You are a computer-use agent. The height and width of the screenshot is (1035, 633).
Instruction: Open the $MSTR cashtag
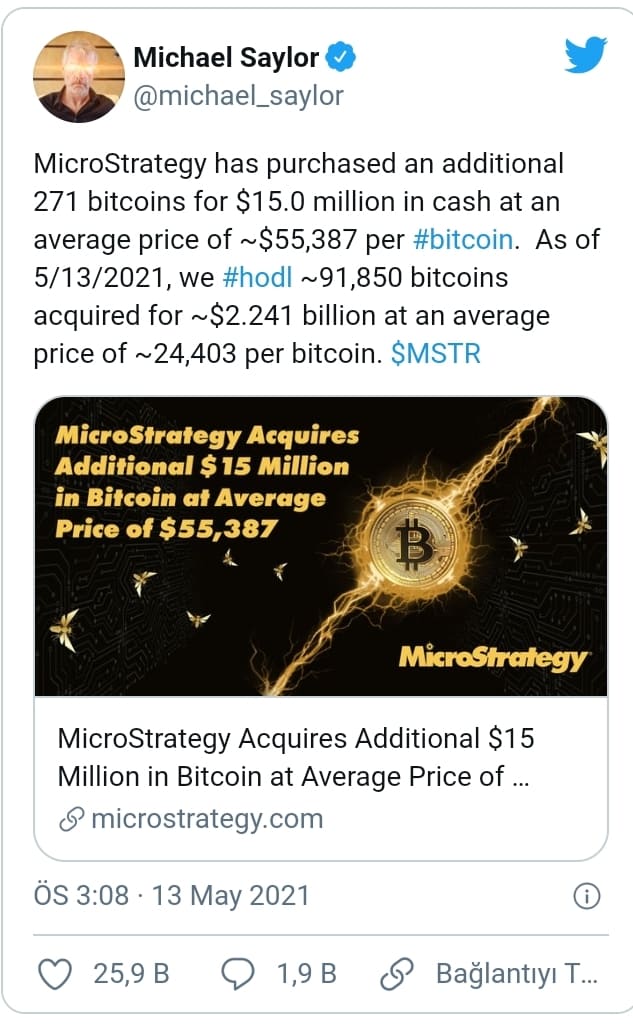coord(435,354)
